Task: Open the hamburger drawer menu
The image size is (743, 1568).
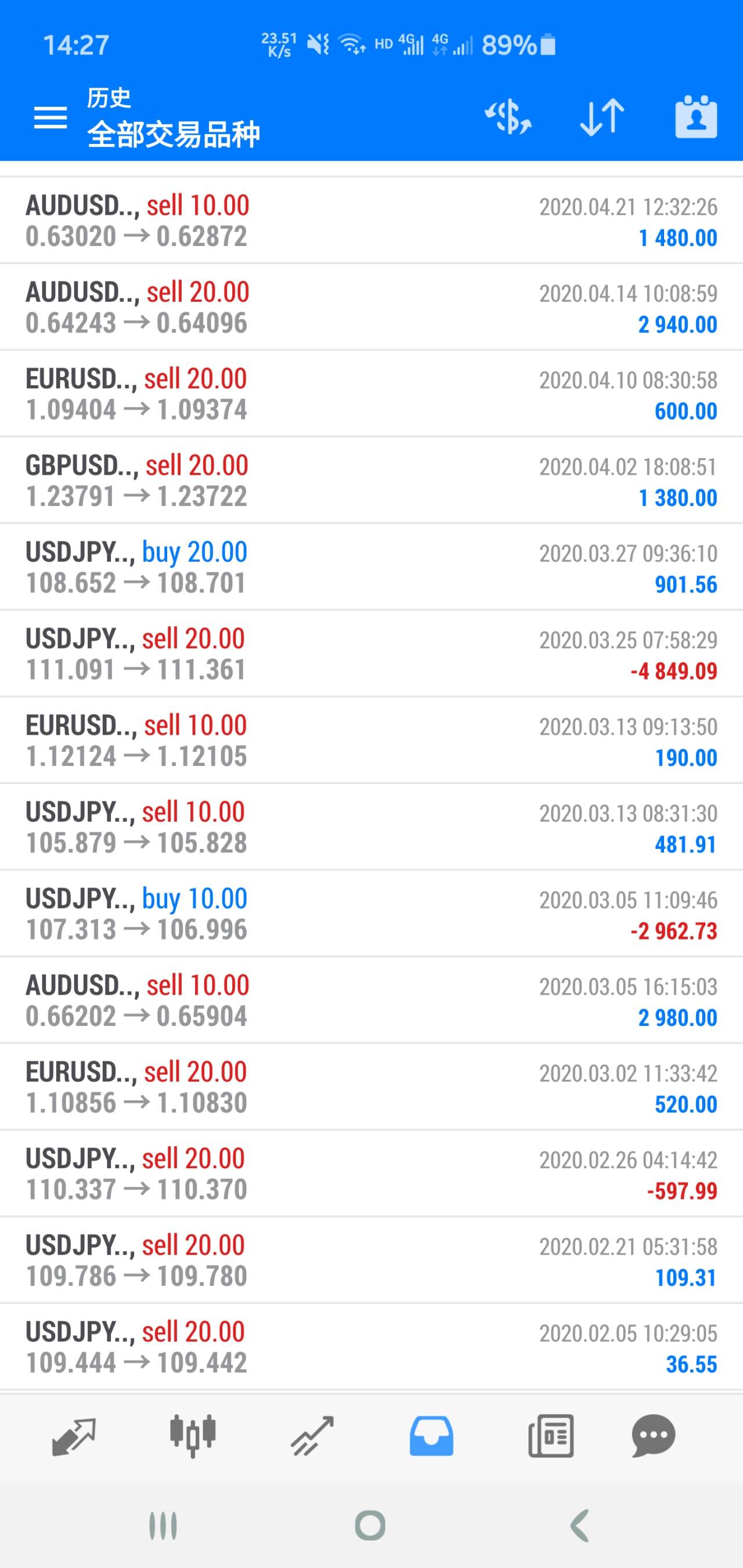Action: pos(50,117)
